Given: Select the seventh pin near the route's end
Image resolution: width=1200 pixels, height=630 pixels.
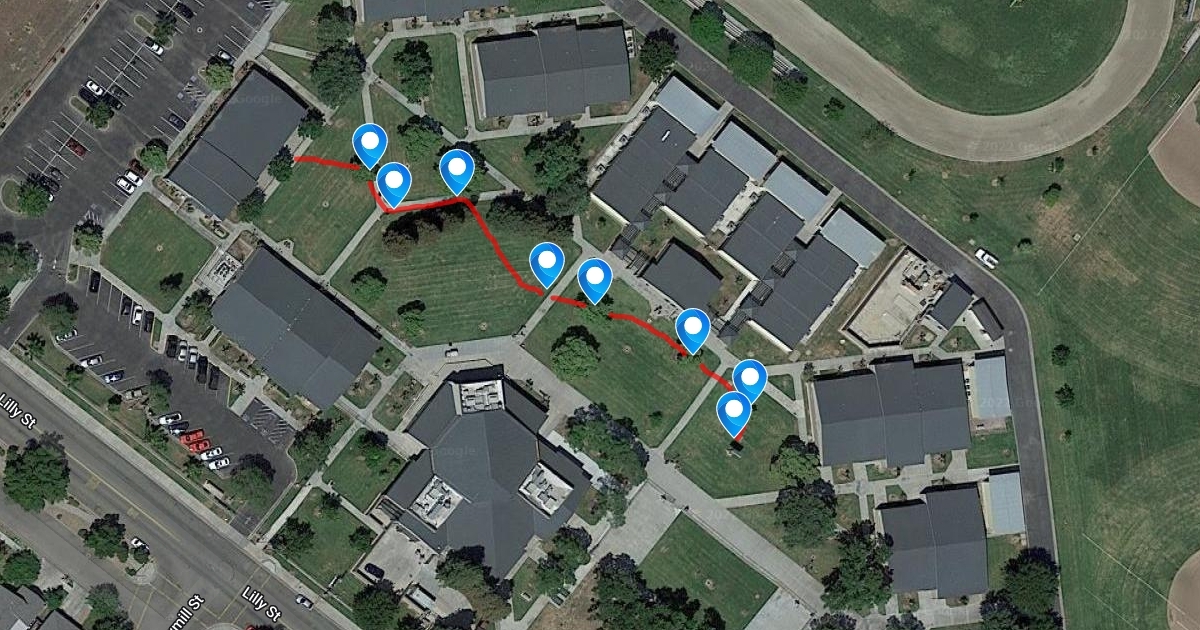Looking at the screenshot, I should pos(749,378).
